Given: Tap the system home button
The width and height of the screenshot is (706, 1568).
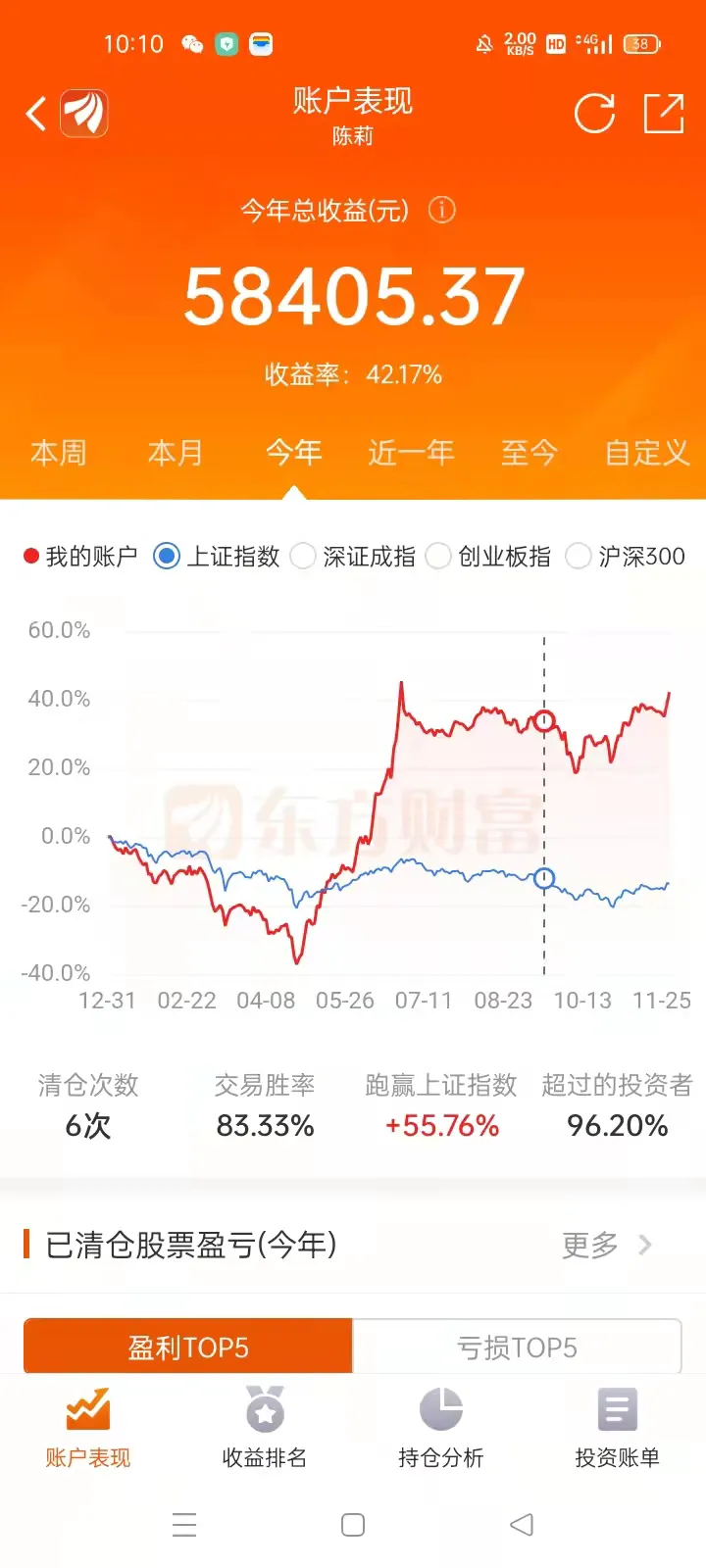Looking at the screenshot, I should (353, 1525).
